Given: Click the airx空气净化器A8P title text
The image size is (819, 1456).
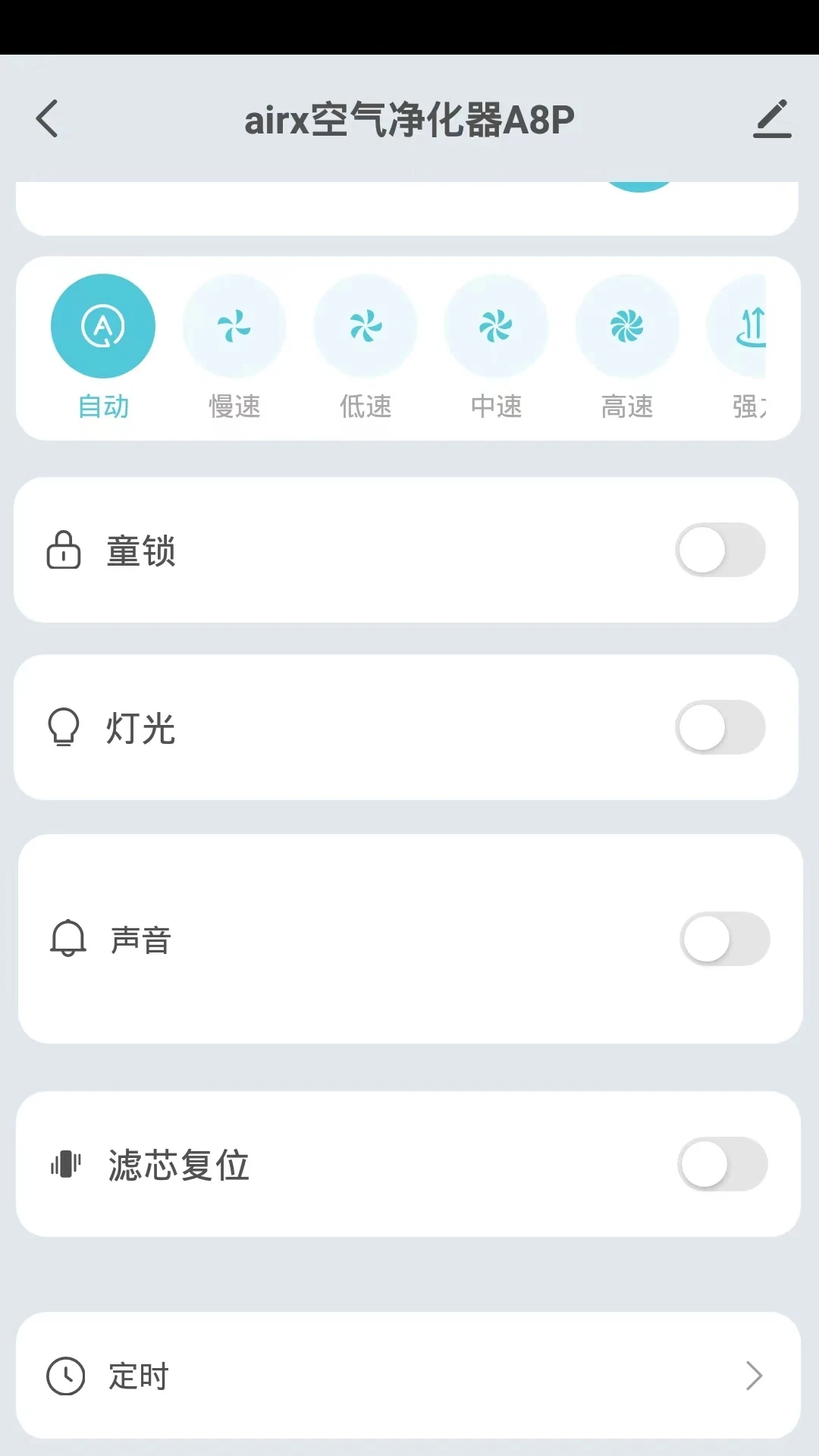Looking at the screenshot, I should pyautogui.click(x=409, y=119).
